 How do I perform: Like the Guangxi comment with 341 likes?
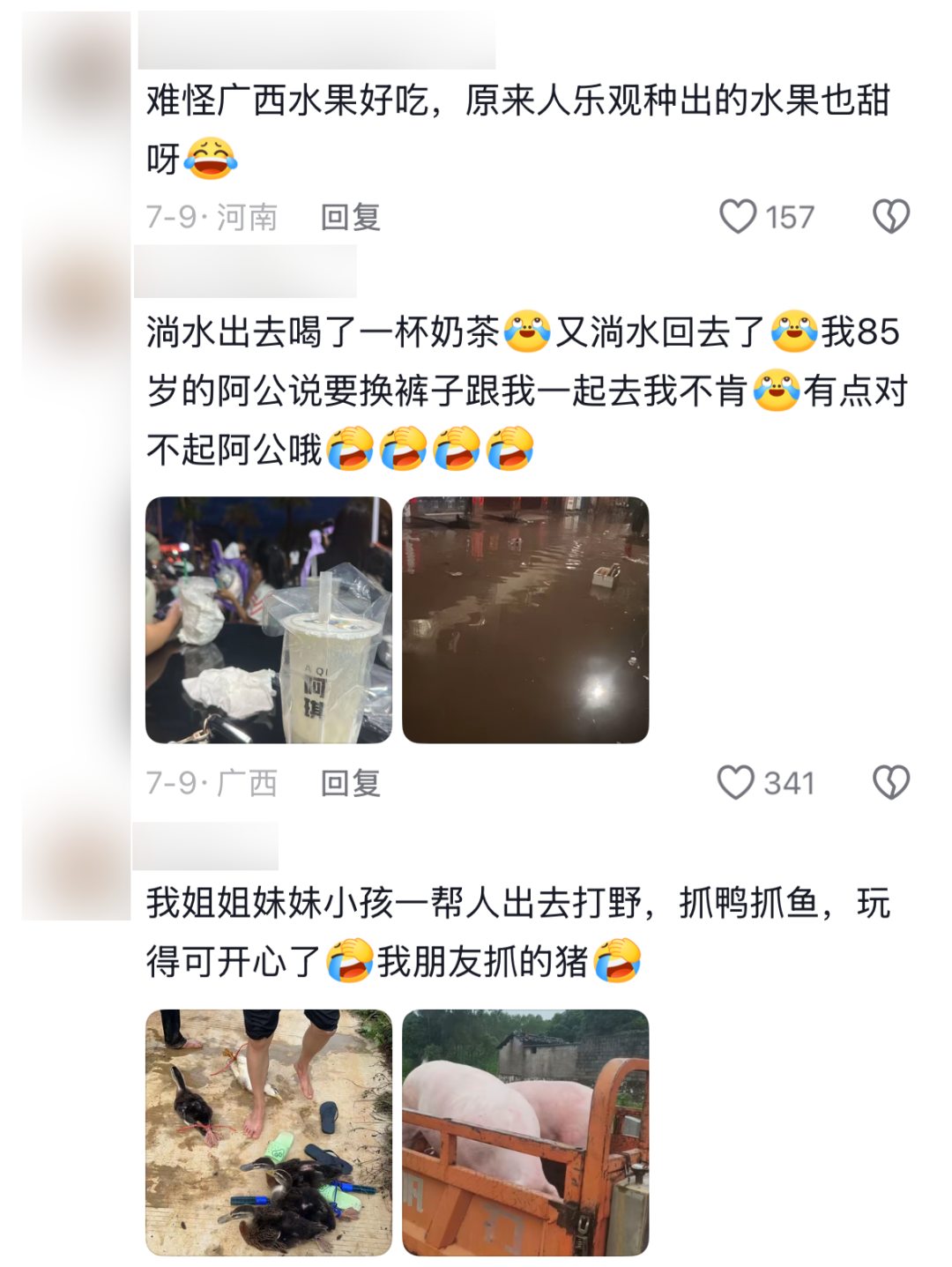coord(736,782)
